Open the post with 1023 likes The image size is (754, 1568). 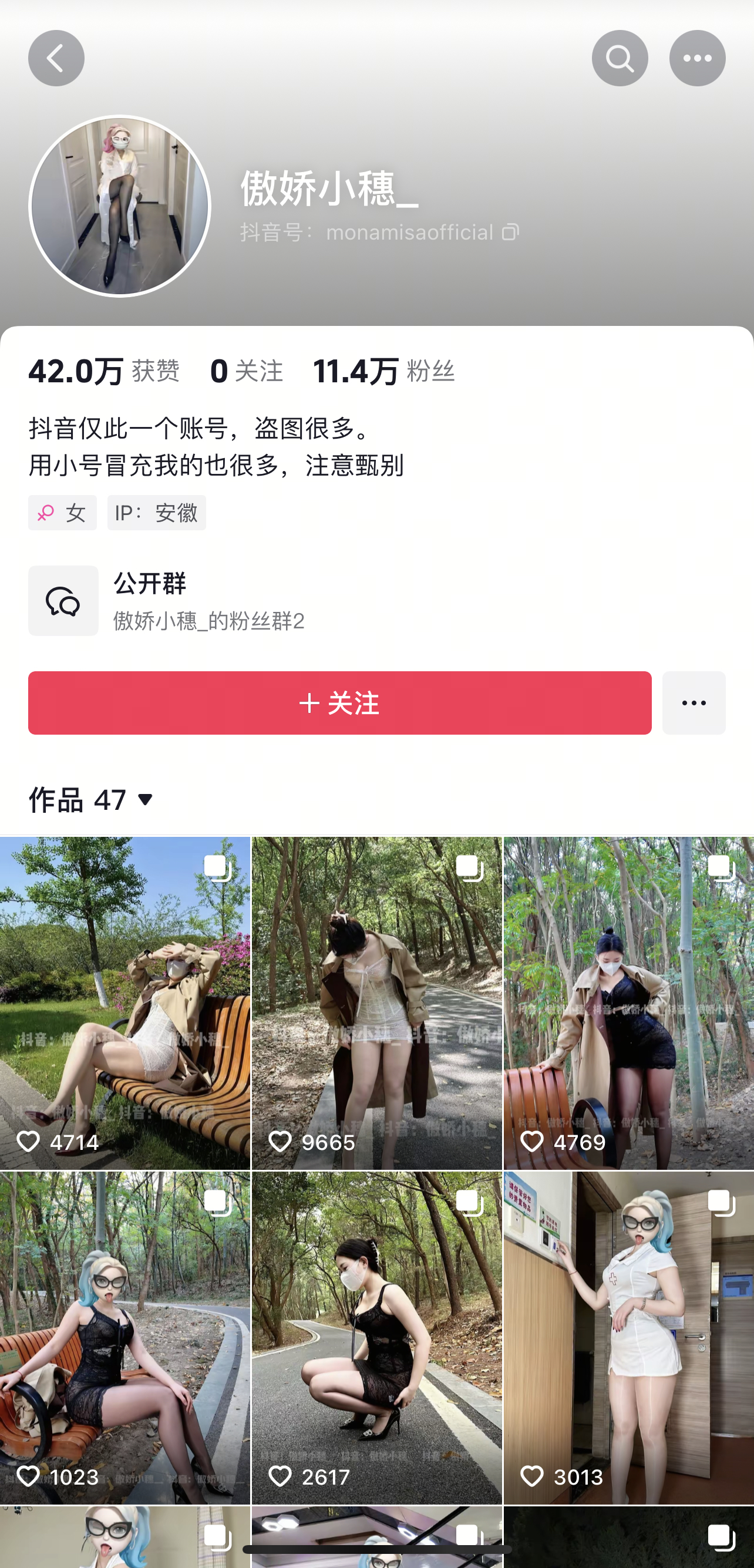(124, 1337)
